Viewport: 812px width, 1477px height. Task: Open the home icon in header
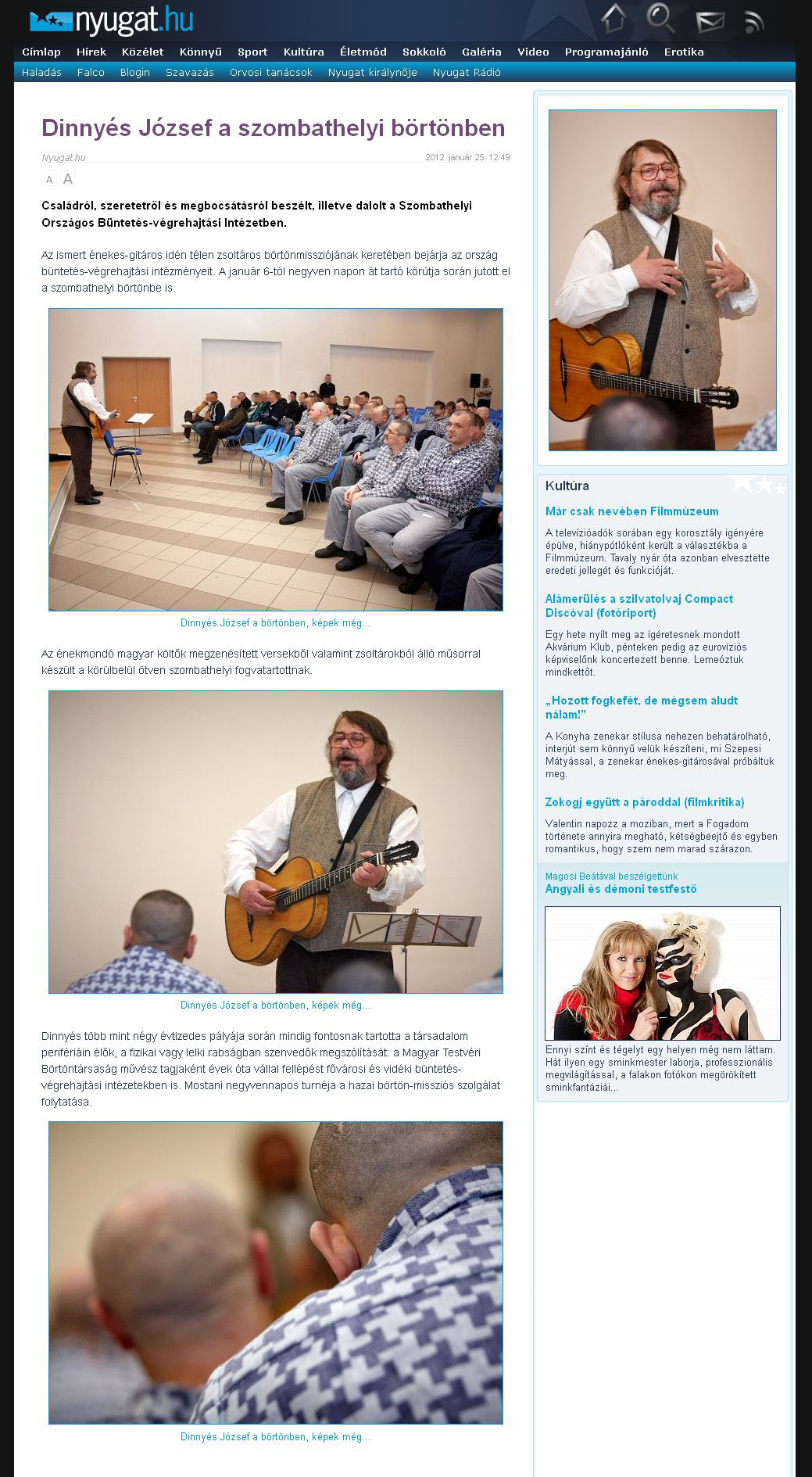pyautogui.click(x=614, y=19)
